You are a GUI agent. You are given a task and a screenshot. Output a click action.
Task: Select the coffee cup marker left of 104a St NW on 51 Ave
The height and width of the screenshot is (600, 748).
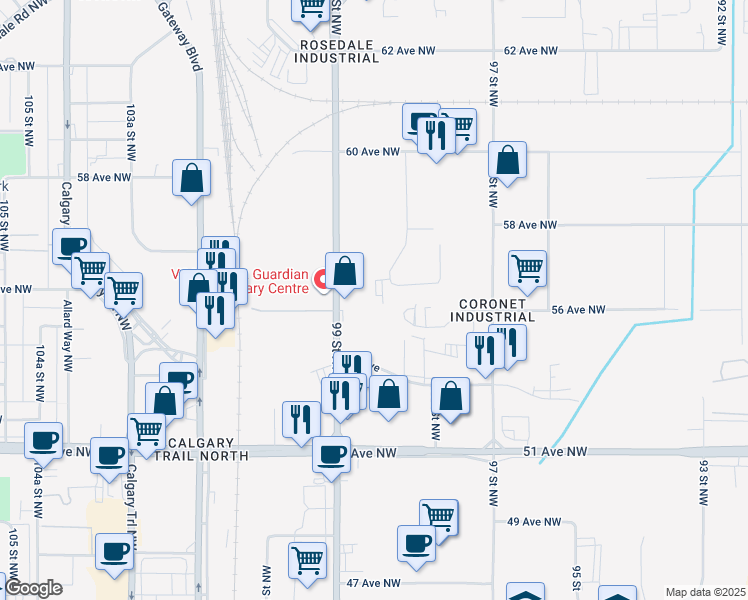tap(43, 440)
